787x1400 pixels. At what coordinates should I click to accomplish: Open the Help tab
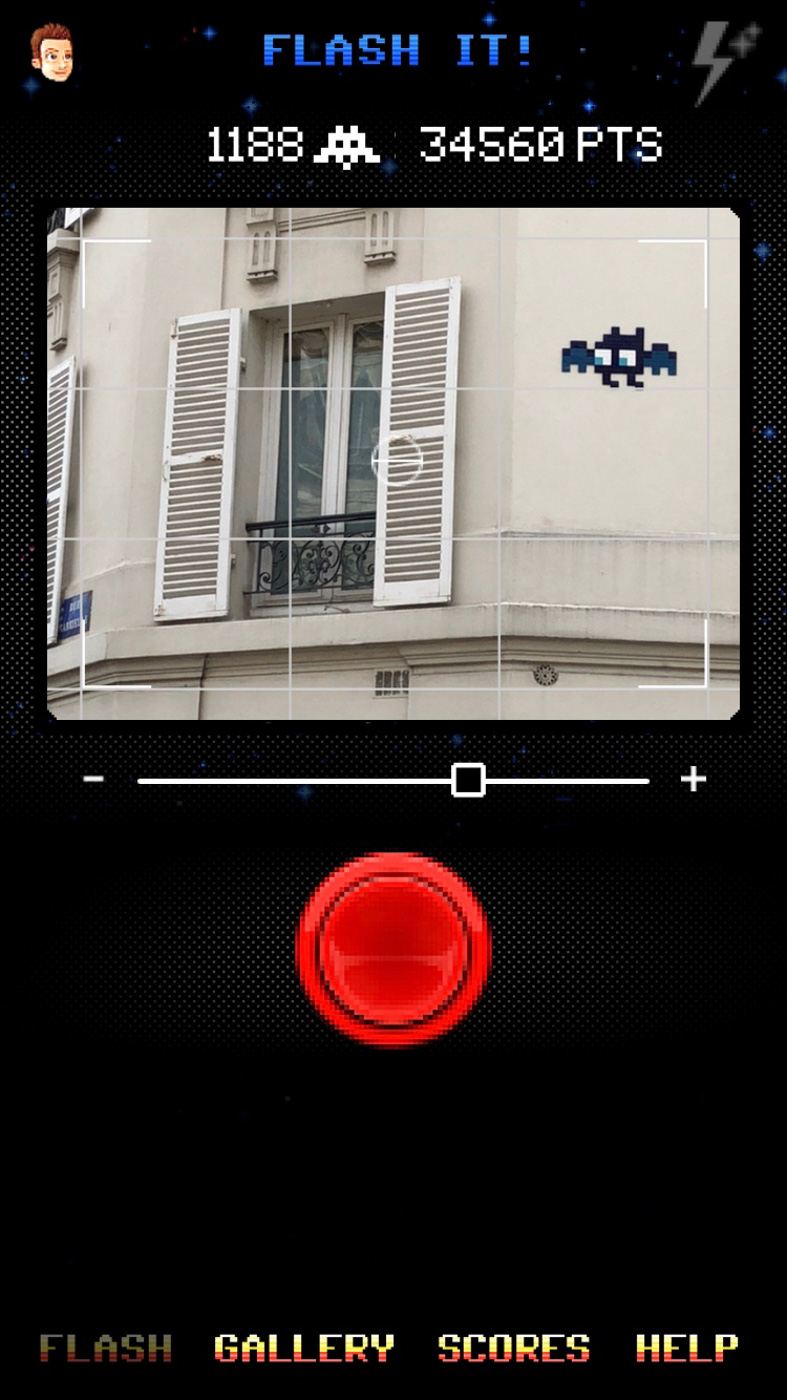[x=687, y=1348]
